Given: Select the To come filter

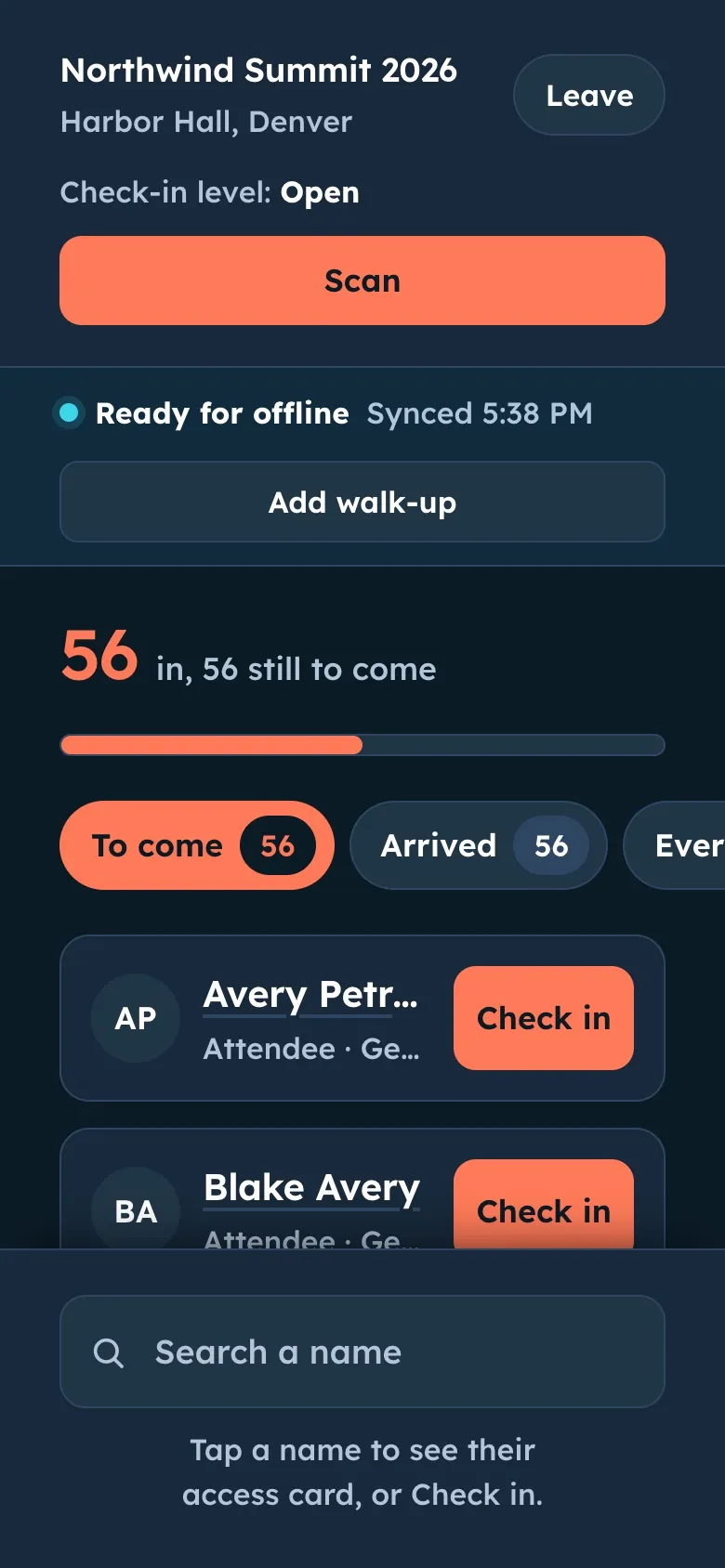Looking at the screenshot, I should point(197,845).
